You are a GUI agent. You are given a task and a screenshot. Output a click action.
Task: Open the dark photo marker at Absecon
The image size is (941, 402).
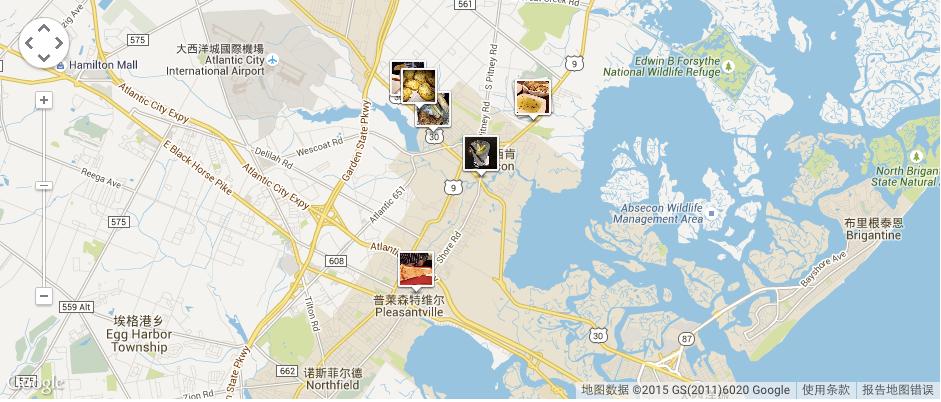click(480, 153)
